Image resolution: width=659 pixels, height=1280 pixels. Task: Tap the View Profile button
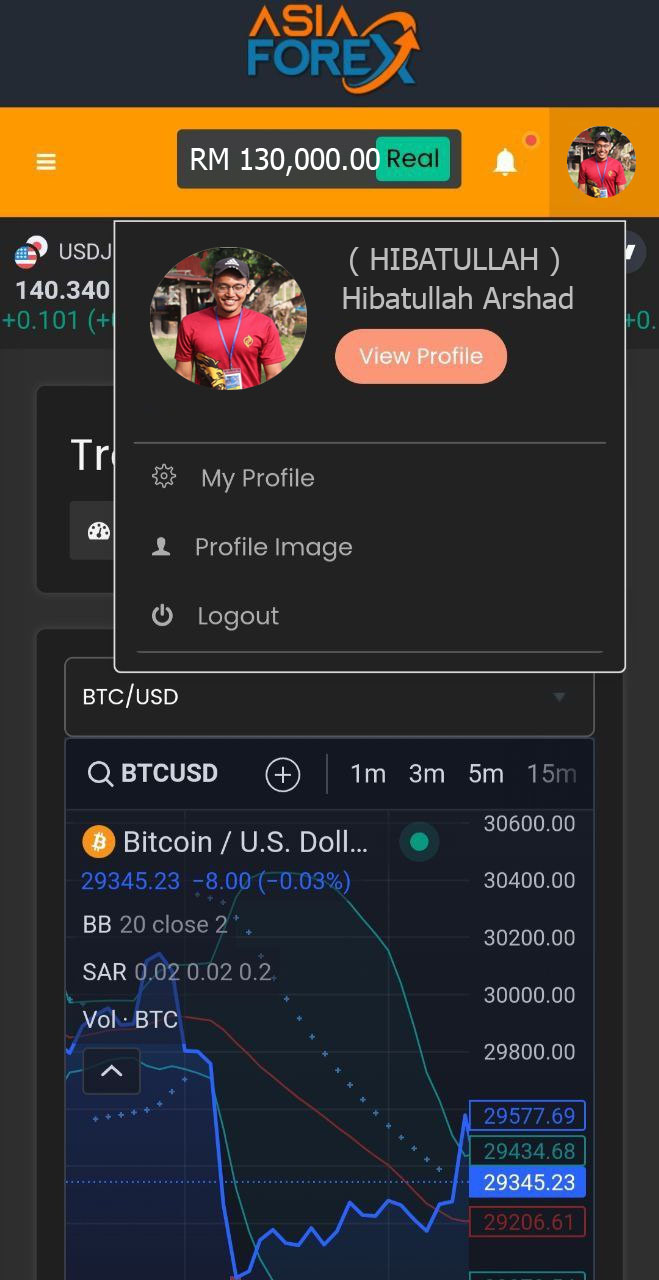[421, 356]
